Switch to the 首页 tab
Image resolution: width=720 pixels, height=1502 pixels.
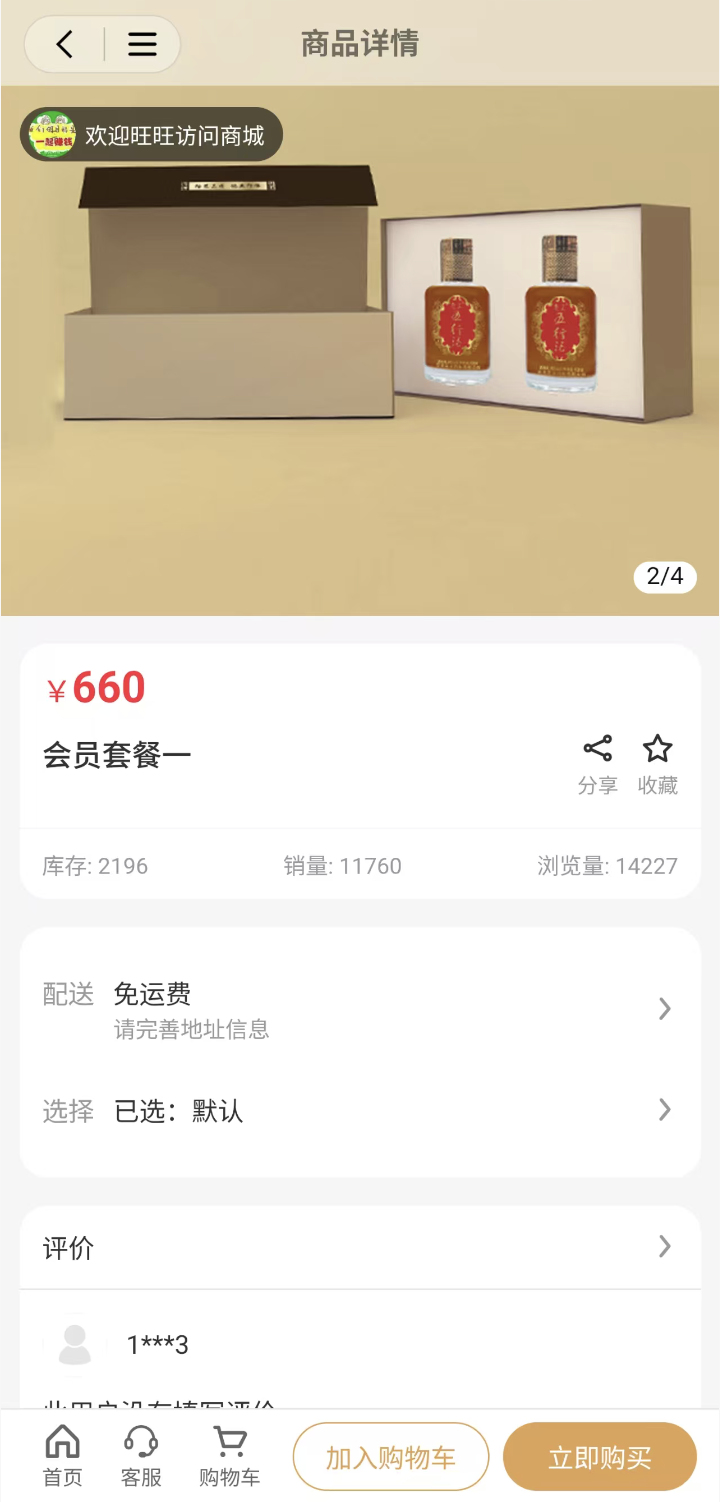(63, 1456)
